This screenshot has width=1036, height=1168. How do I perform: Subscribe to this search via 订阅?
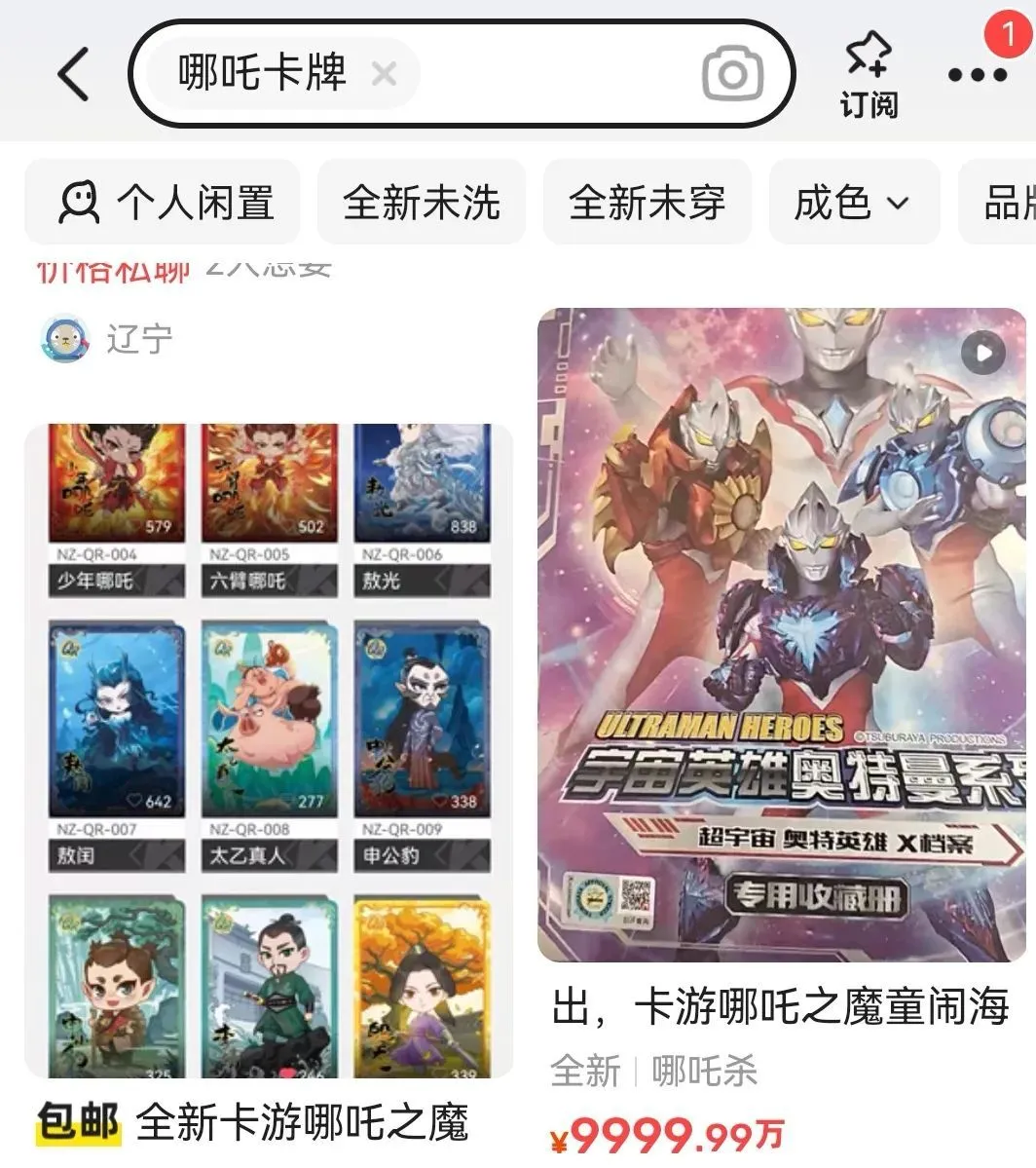coord(869,75)
